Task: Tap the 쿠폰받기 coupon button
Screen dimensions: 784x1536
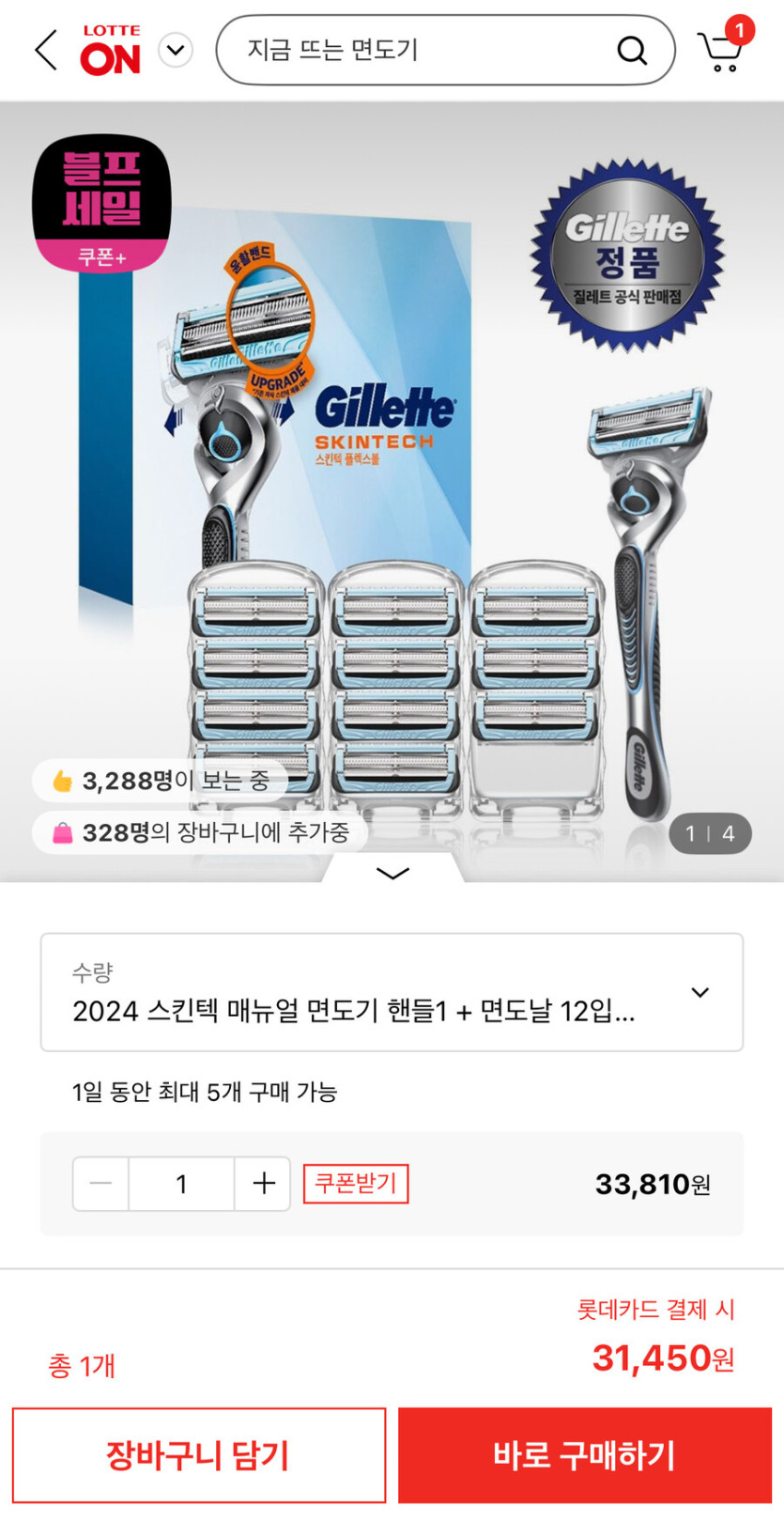Action: click(x=355, y=1184)
